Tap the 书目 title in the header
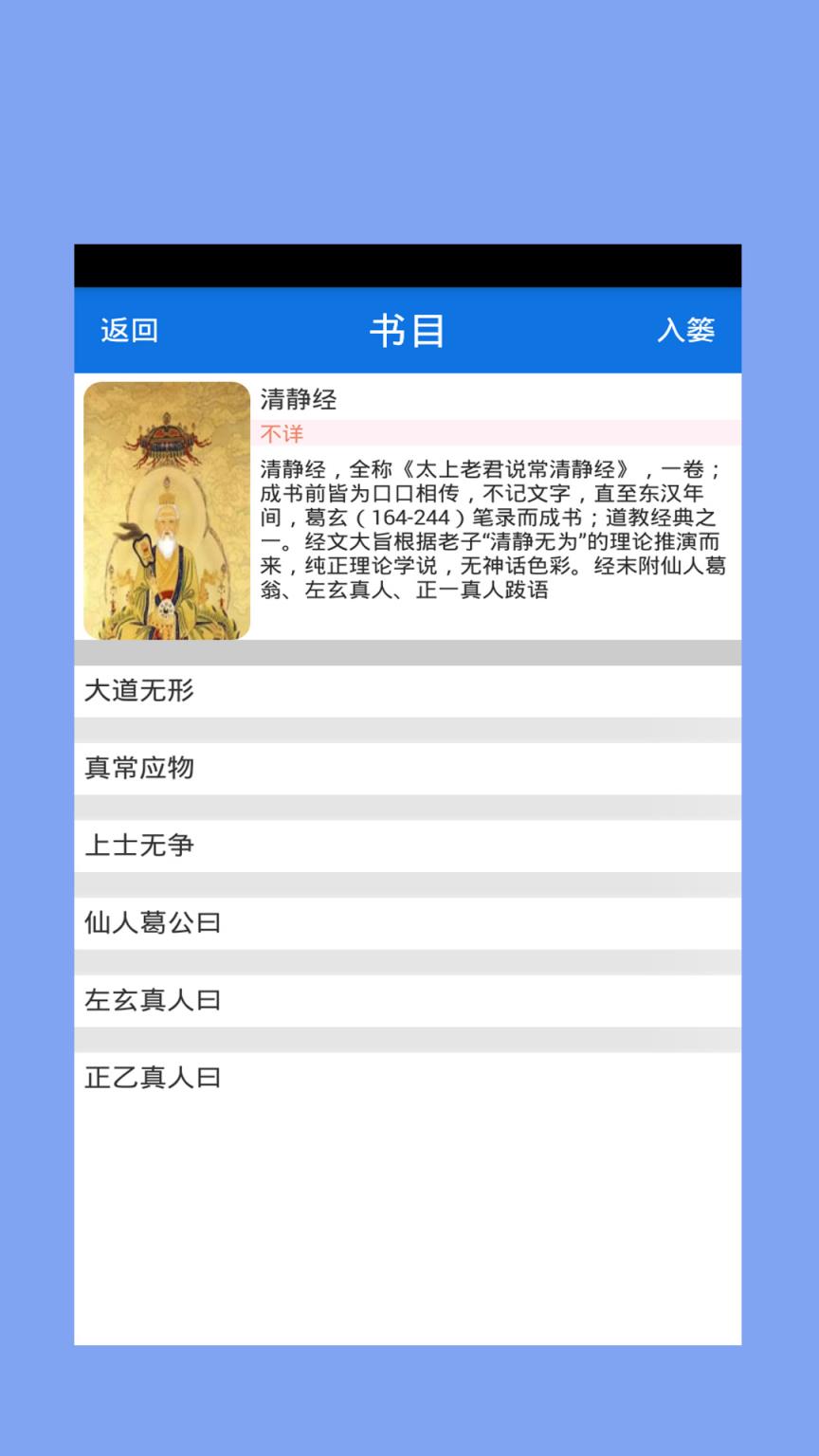The width and height of the screenshot is (819, 1456). [409, 330]
